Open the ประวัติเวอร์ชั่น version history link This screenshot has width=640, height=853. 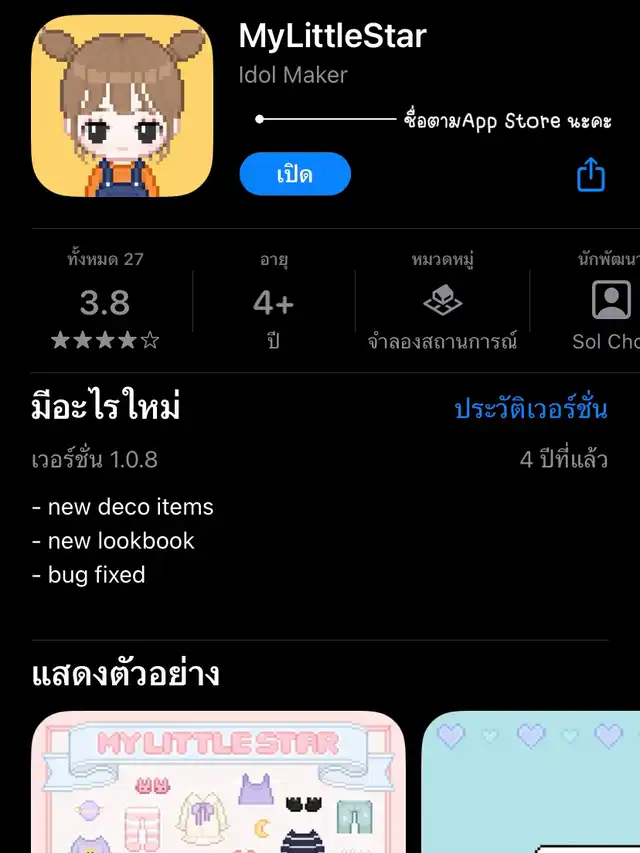pos(531,409)
